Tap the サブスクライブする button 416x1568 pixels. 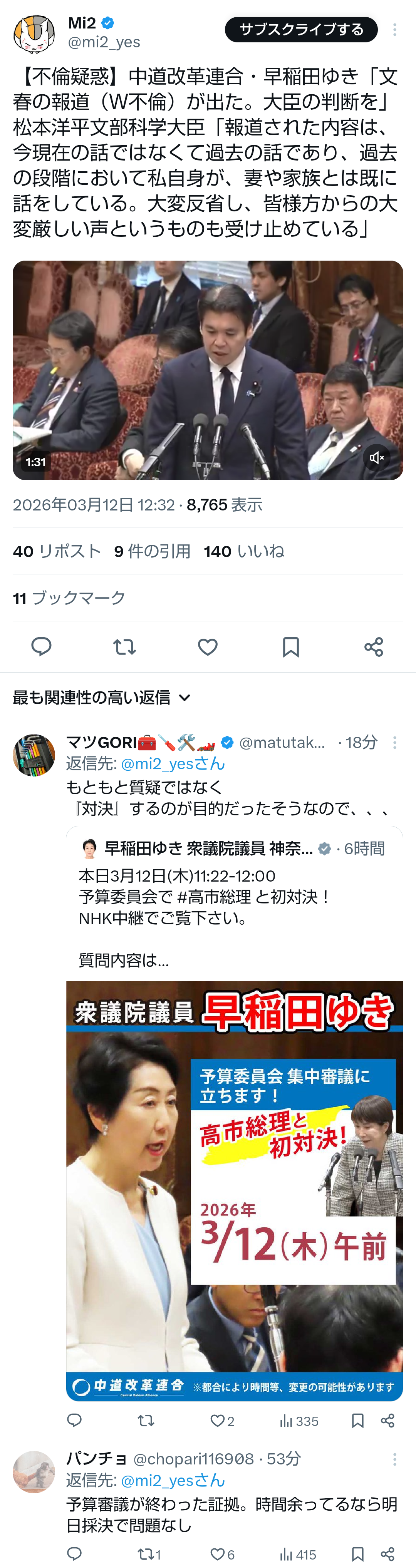301,30
